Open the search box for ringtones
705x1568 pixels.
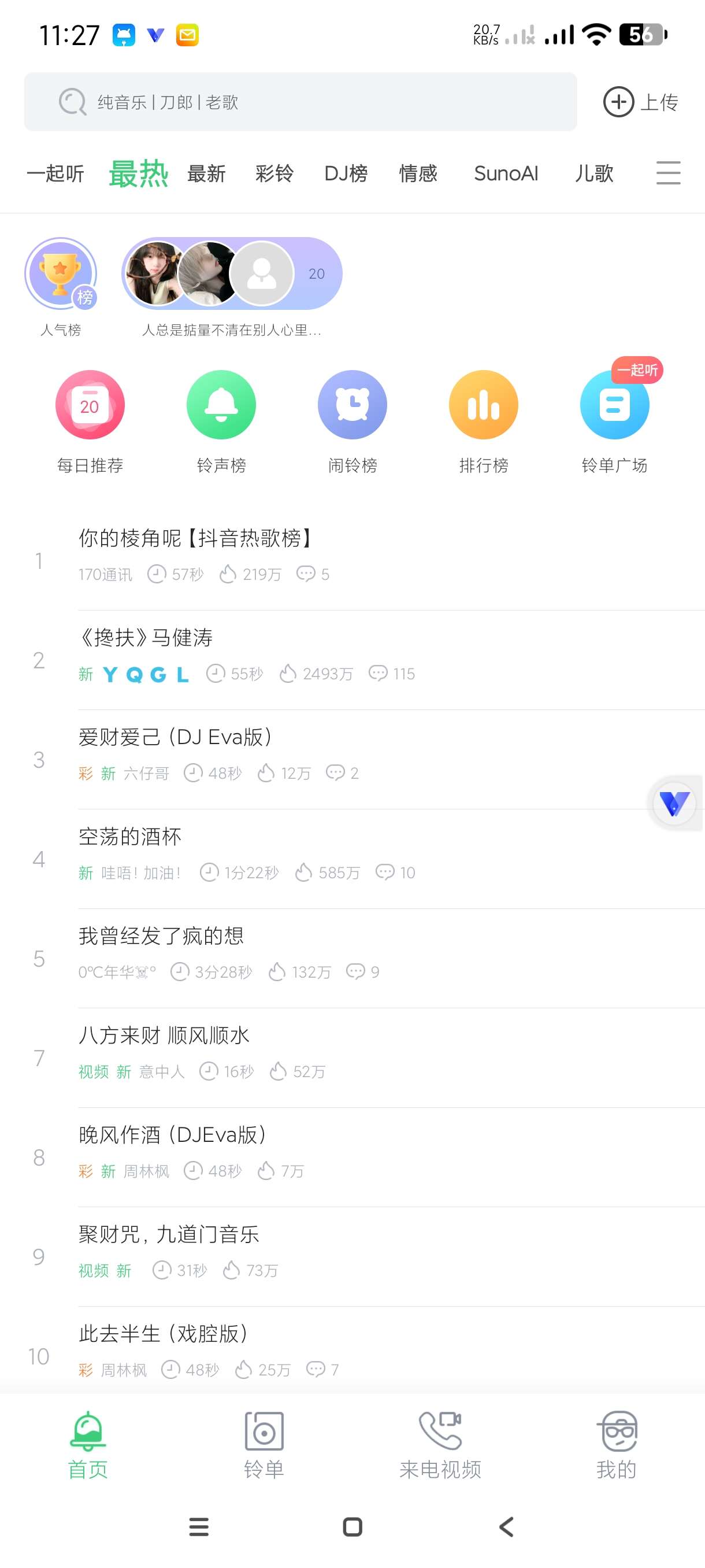[x=300, y=102]
